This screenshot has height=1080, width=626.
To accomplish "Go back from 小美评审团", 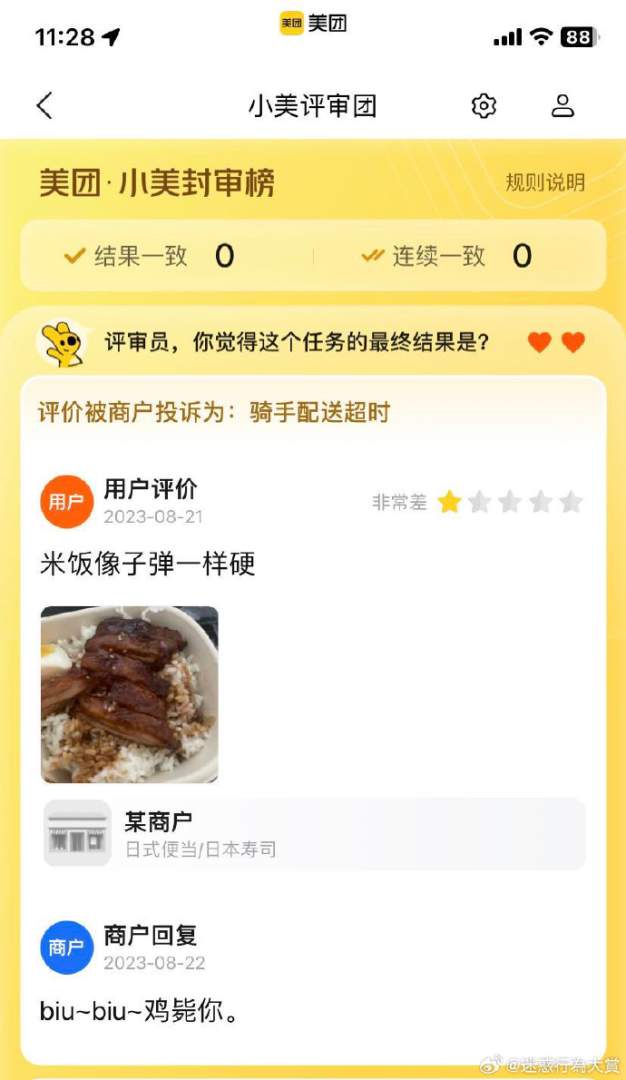I will coord(45,106).
